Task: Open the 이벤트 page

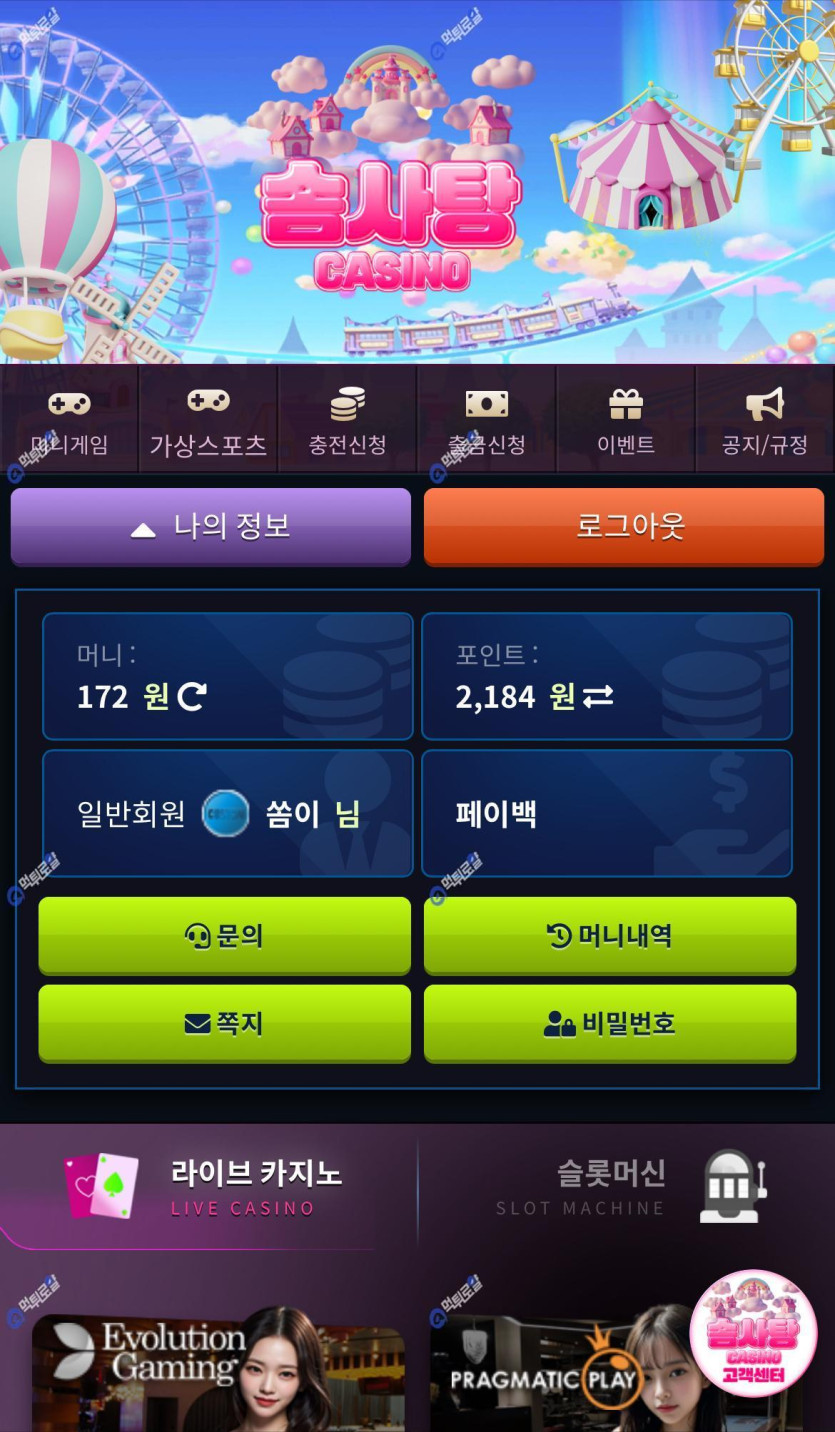Action: pyautogui.click(x=626, y=422)
